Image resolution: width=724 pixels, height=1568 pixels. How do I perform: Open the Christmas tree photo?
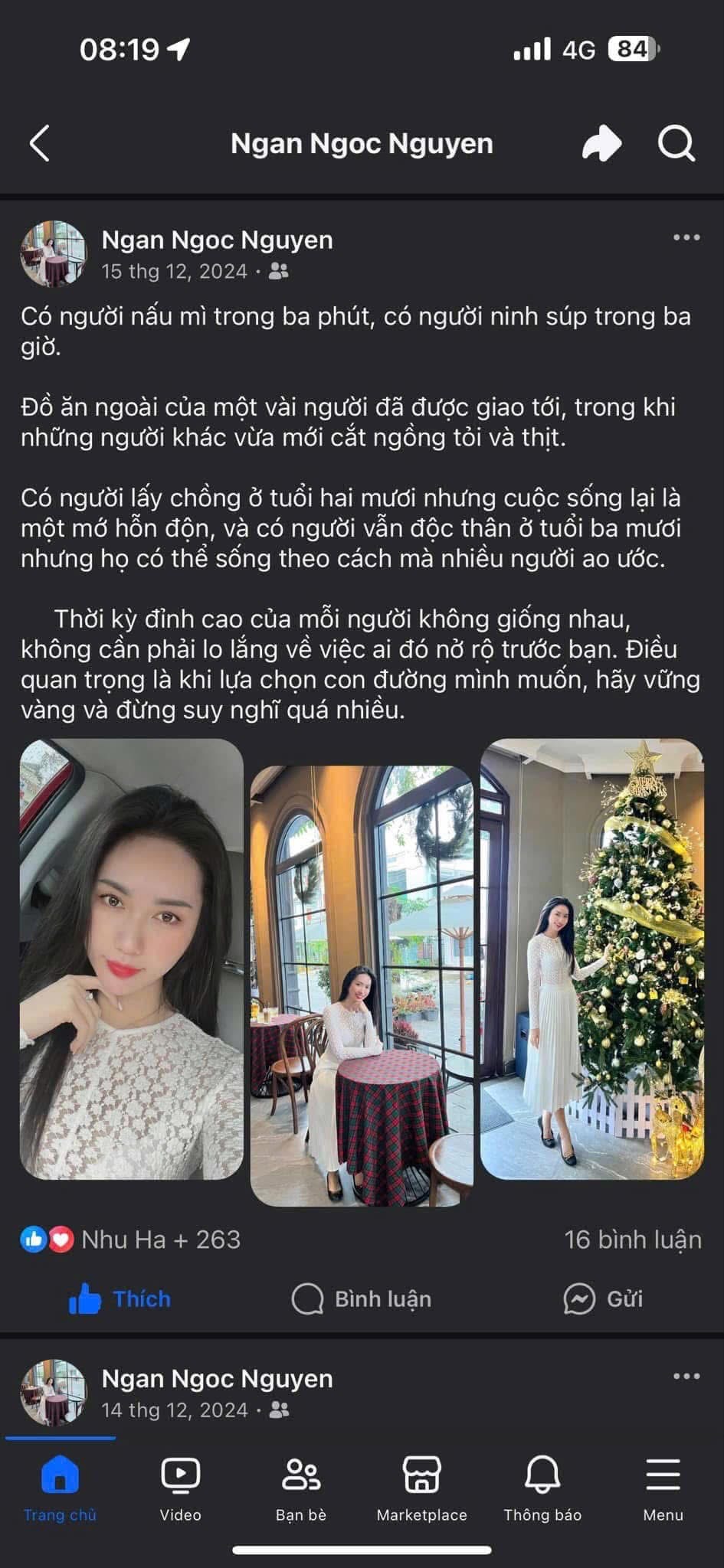click(x=591, y=959)
